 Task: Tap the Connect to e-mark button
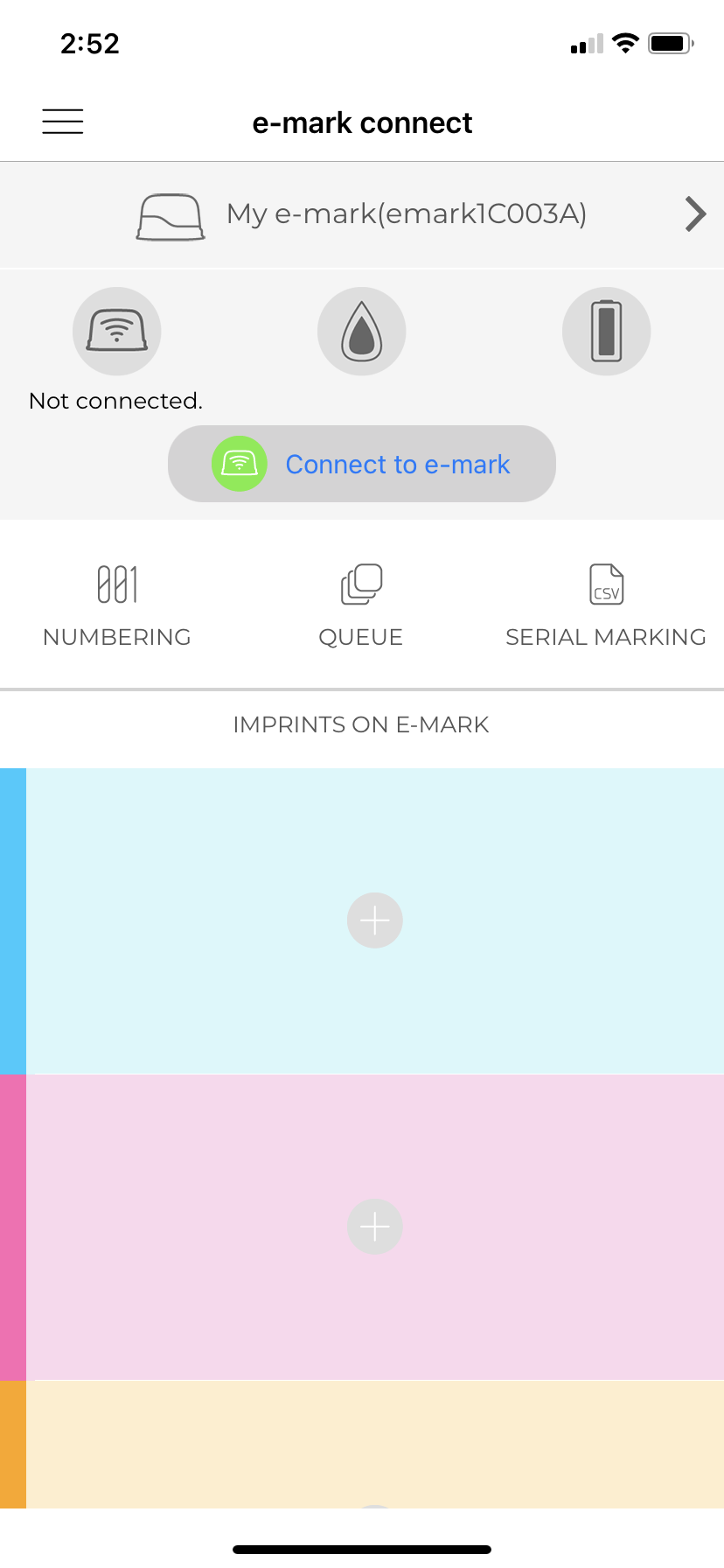(362, 464)
